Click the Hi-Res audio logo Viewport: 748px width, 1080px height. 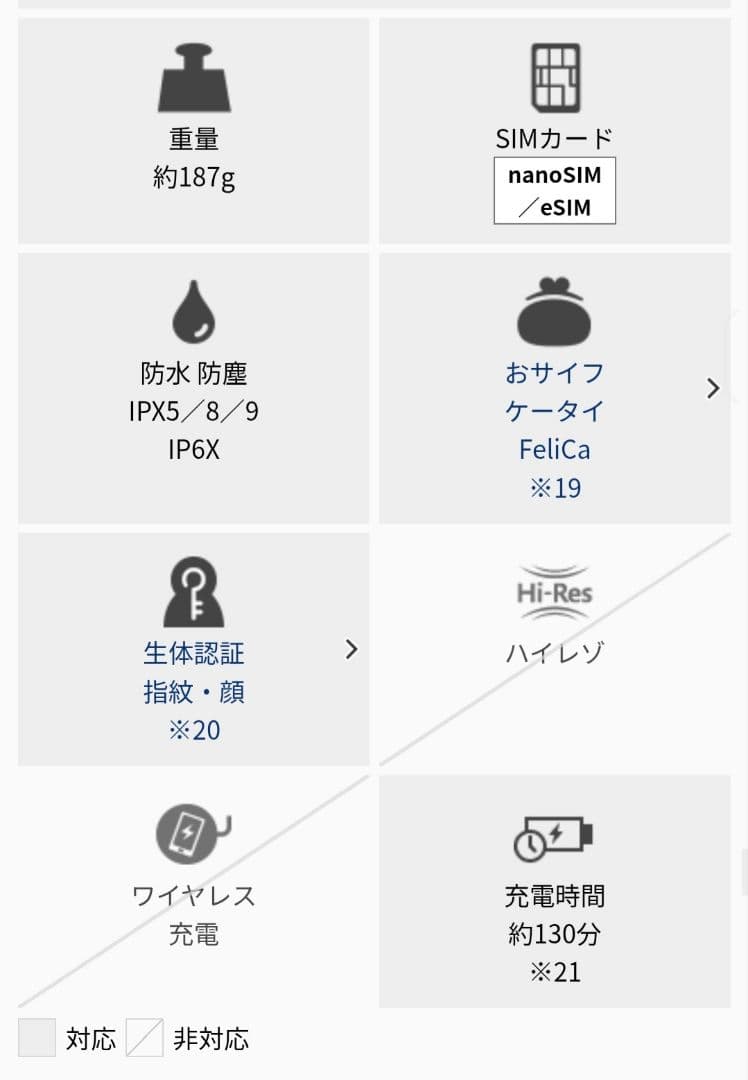pos(554,590)
